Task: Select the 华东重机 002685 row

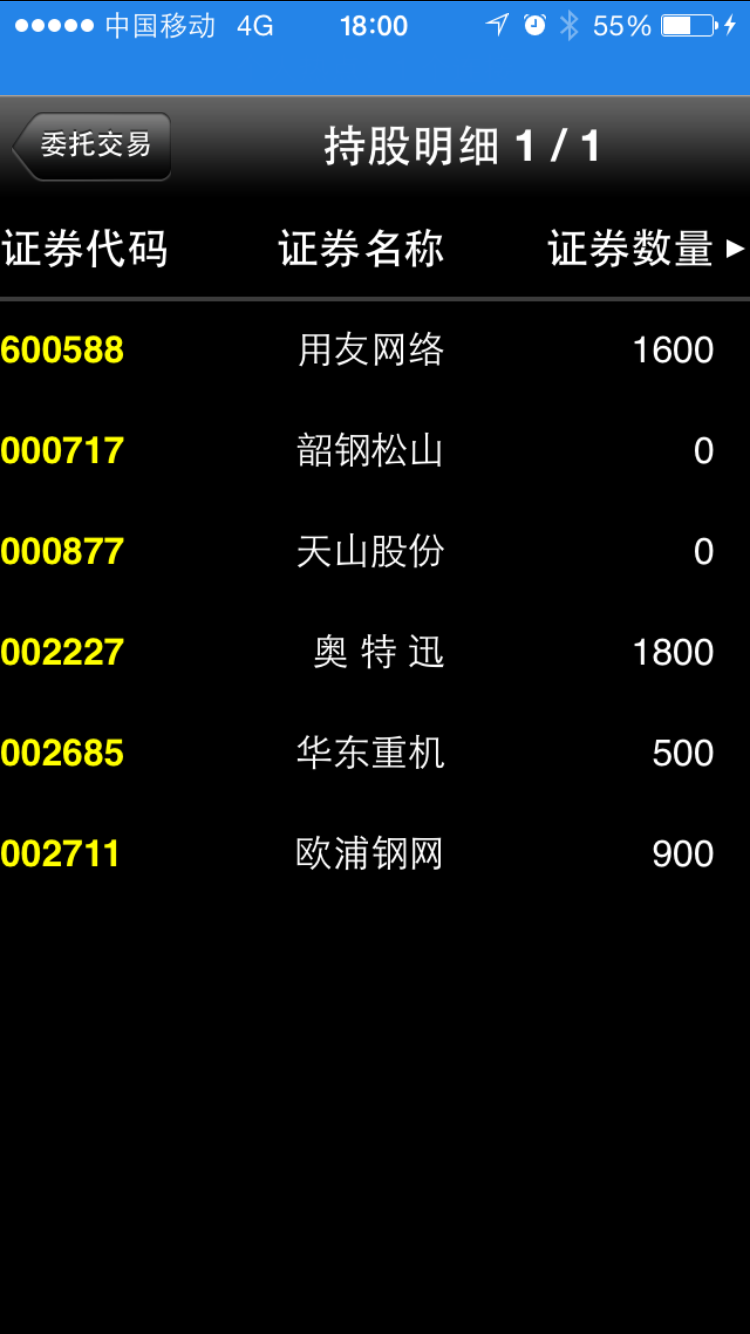Action: click(x=375, y=753)
